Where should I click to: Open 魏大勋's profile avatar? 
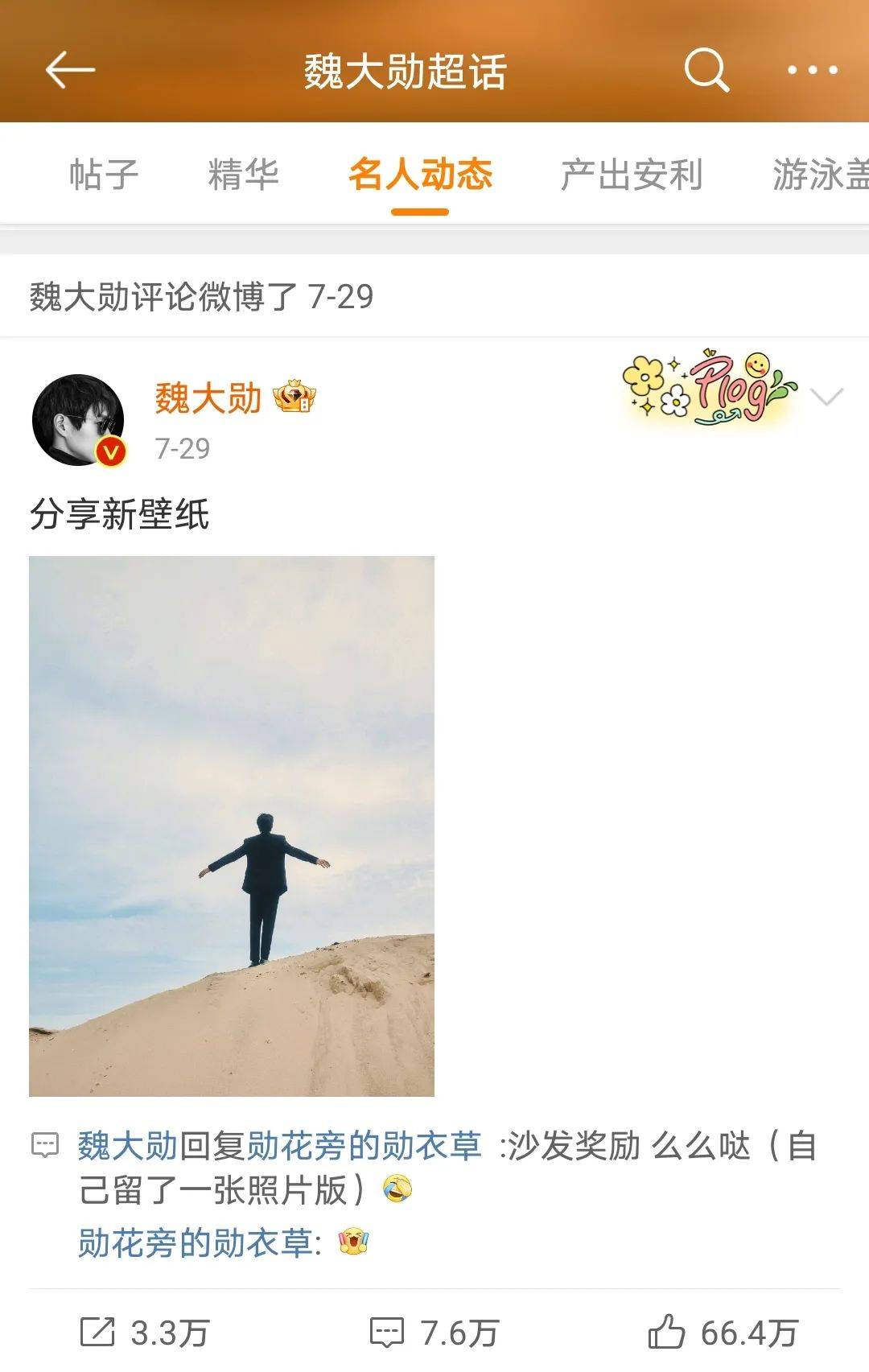click(78, 419)
